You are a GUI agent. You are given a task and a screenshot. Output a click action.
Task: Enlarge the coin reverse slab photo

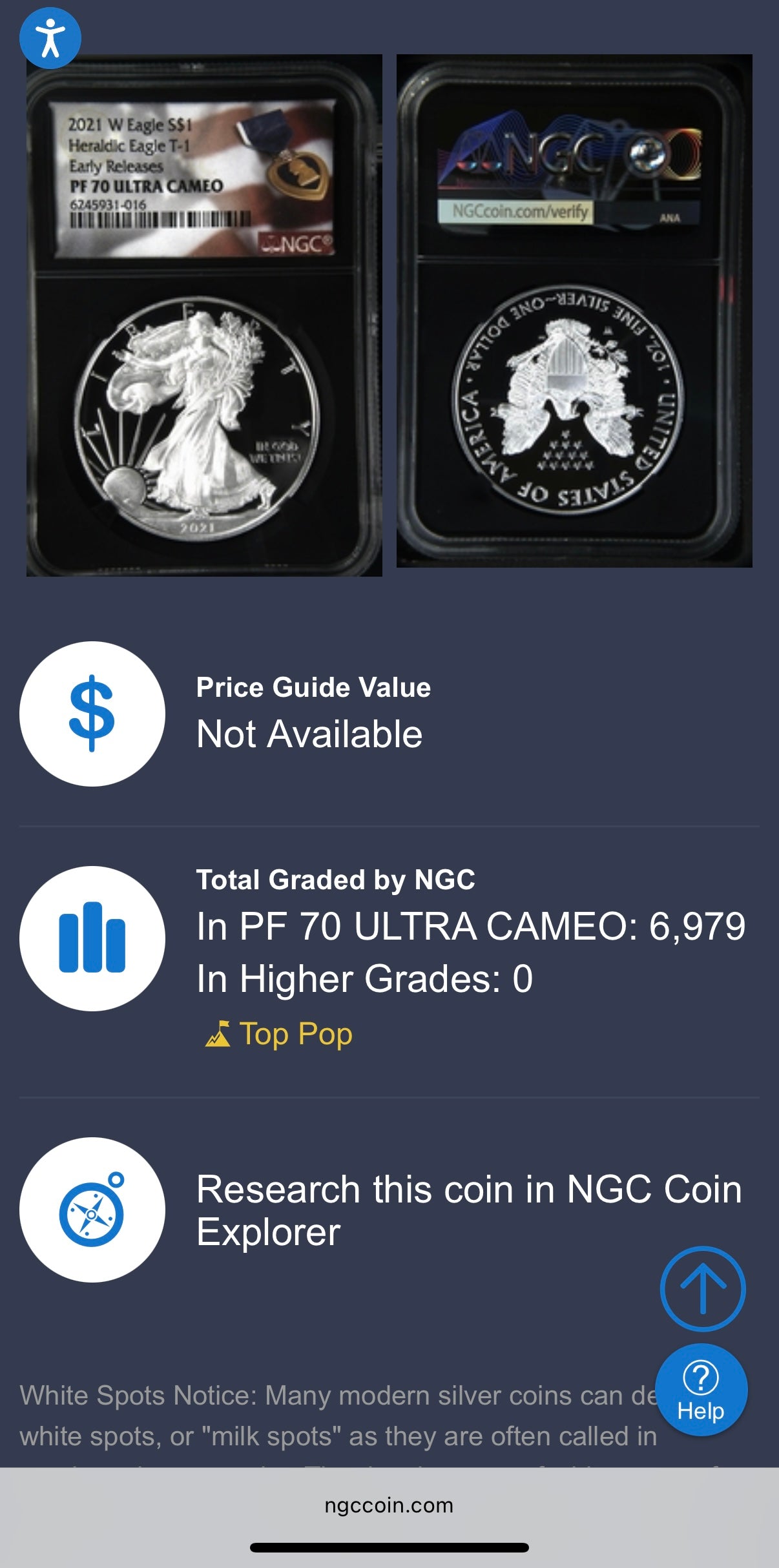(574, 311)
